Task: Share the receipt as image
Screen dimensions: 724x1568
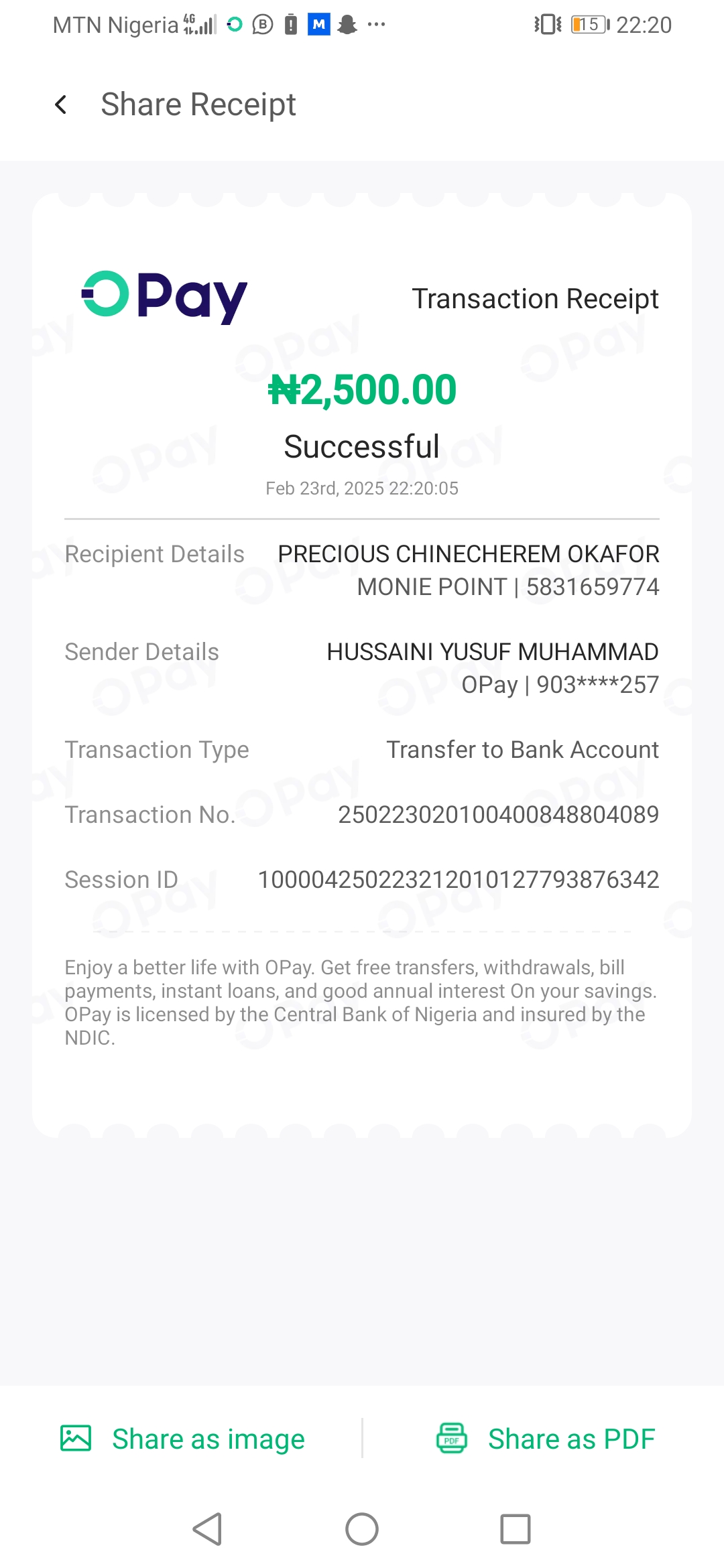Action: (182, 1439)
